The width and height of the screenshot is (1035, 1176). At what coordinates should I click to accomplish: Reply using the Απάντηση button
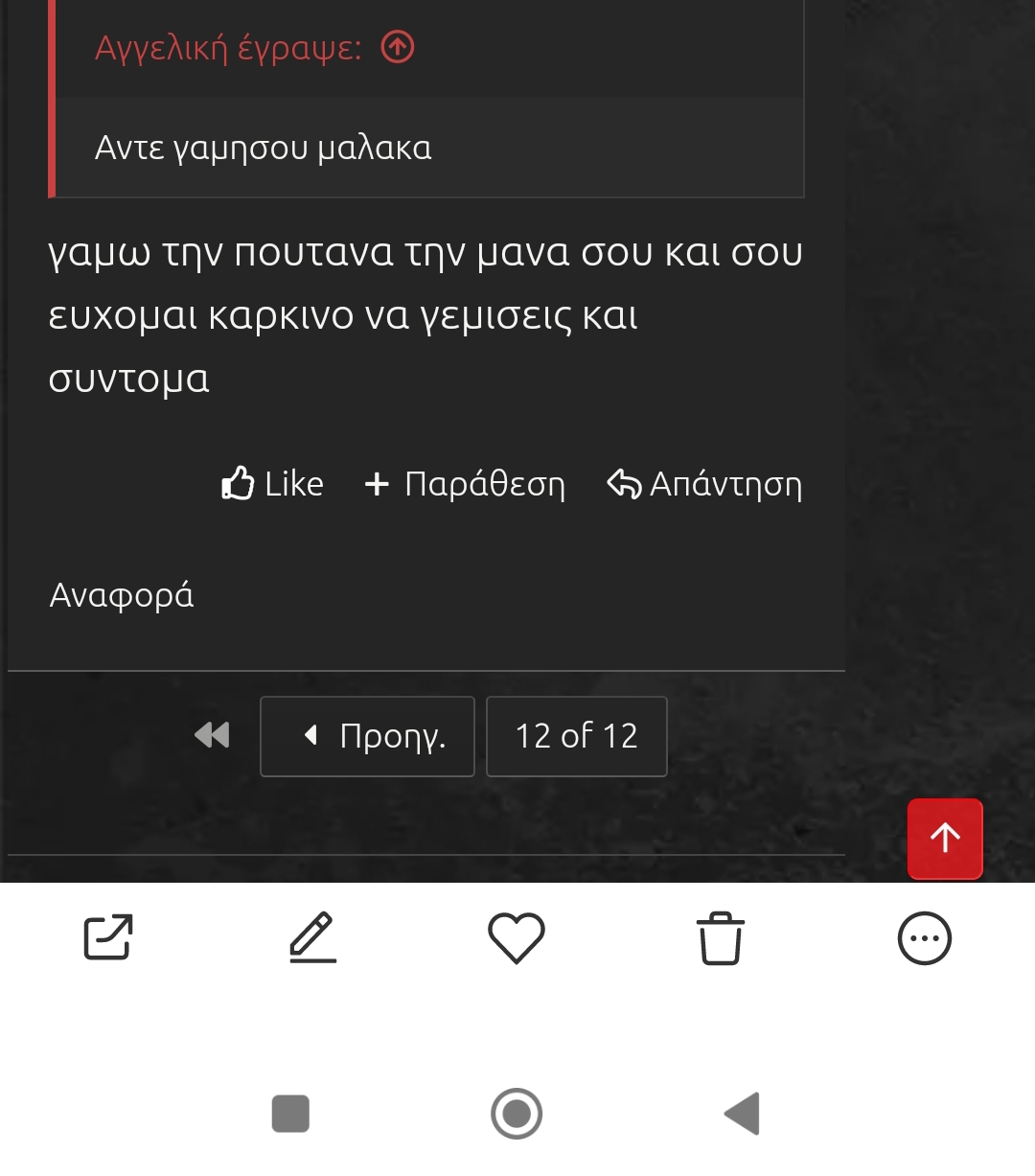pos(705,484)
